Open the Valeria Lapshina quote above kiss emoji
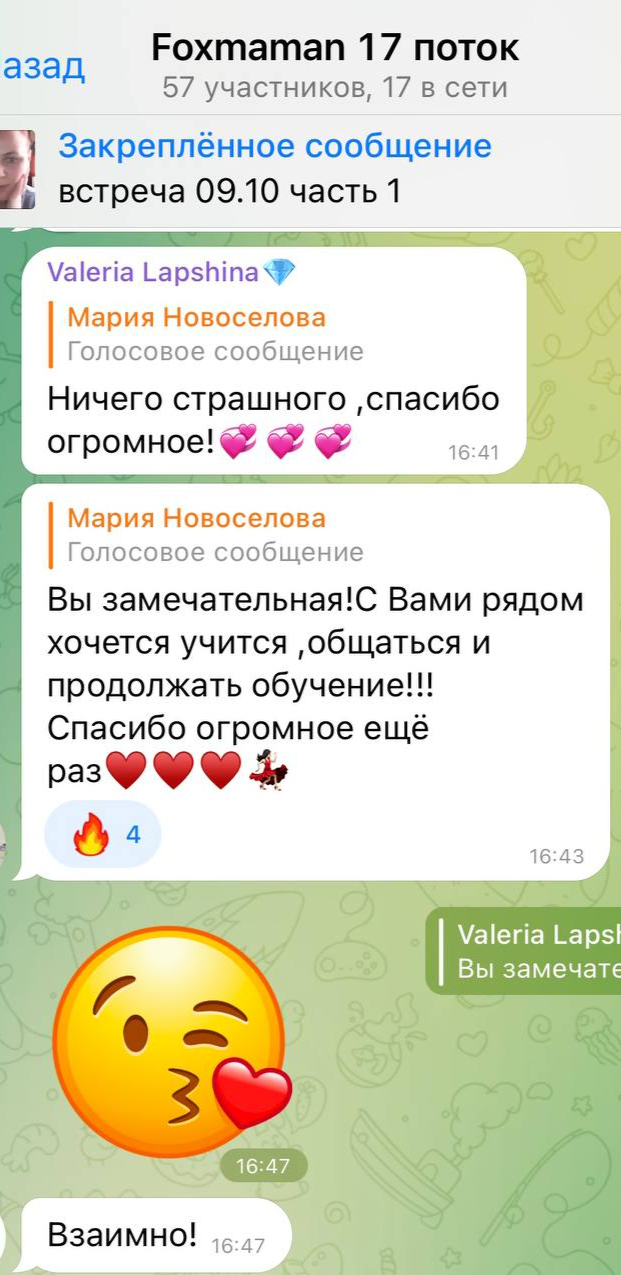The height and width of the screenshot is (1275, 621). (532, 950)
